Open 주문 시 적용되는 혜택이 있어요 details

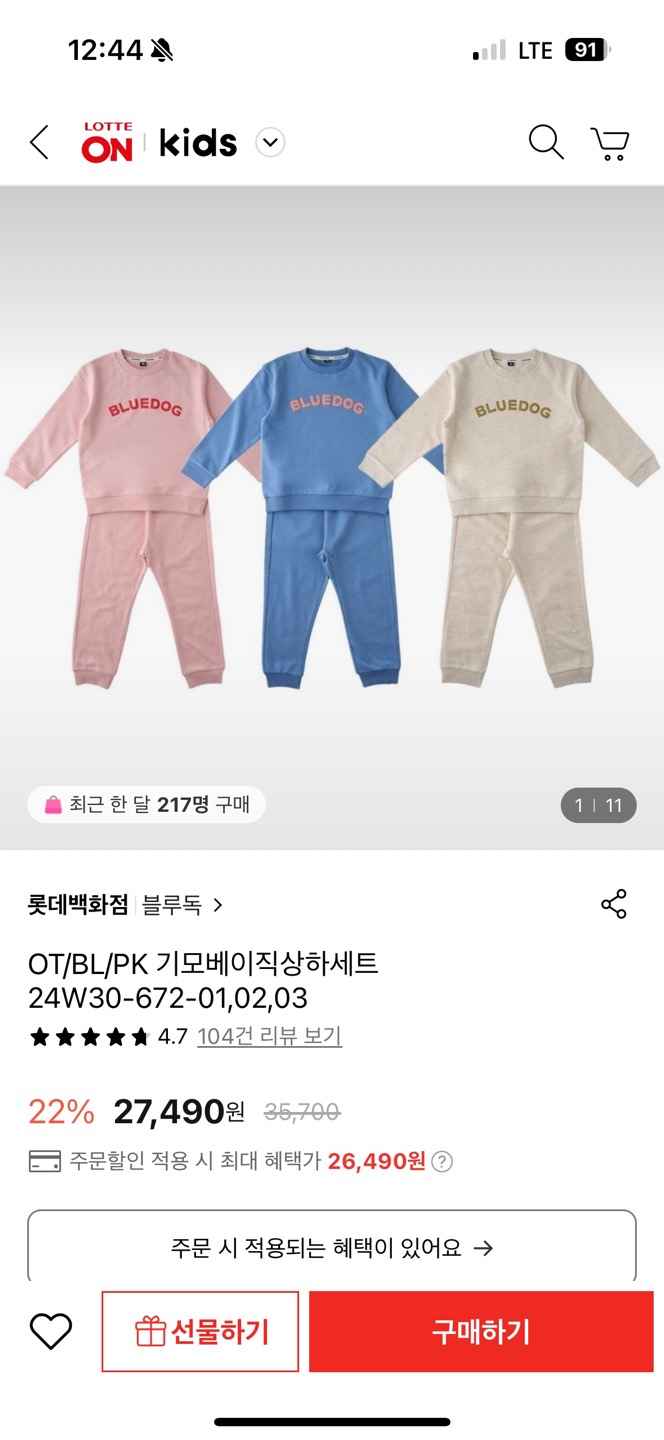click(332, 1247)
